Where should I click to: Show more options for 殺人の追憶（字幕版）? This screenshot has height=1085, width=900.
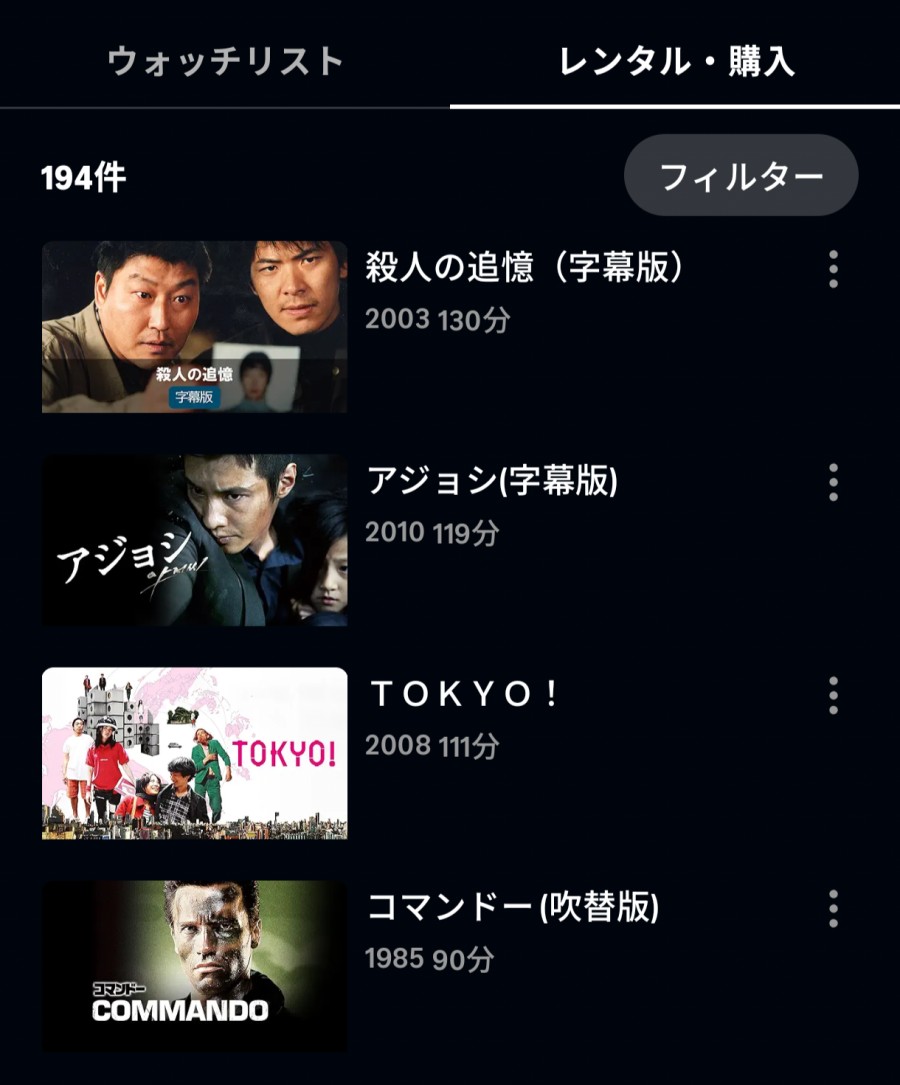833,269
